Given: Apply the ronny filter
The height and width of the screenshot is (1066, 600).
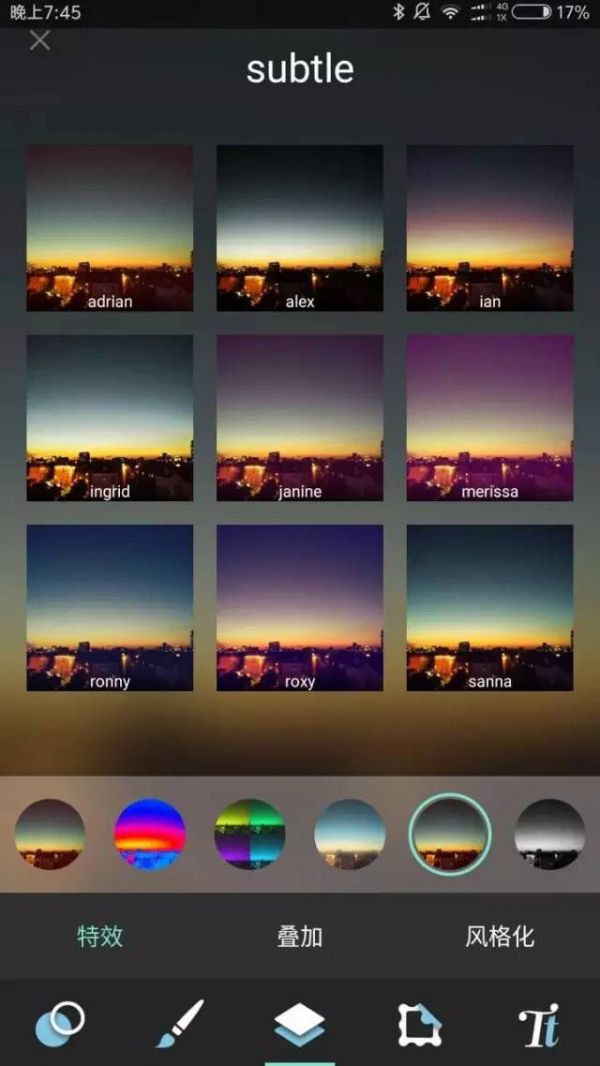Looking at the screenshot, I should pos(110,608).
